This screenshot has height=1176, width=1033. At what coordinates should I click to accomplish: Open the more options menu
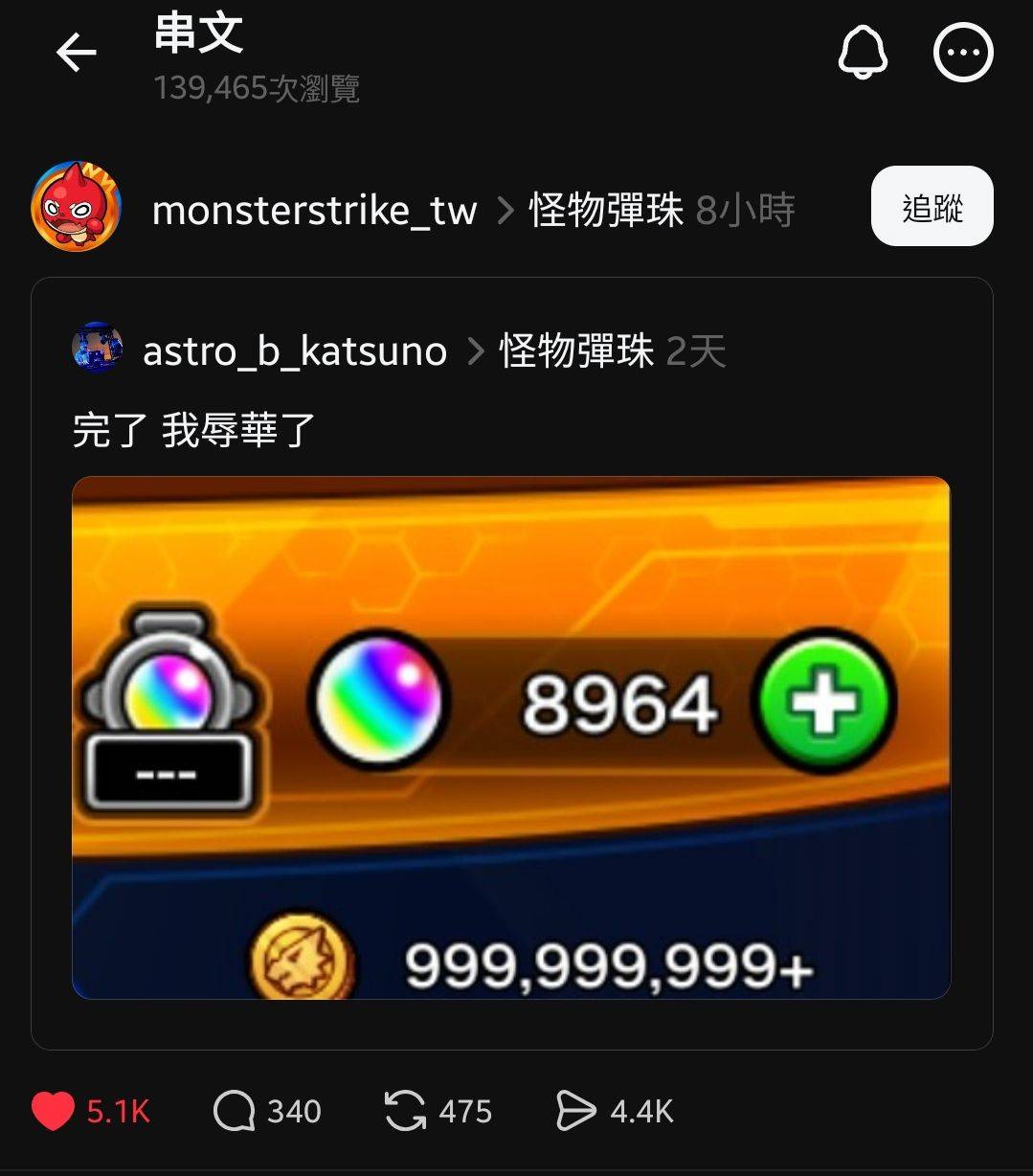963,53
